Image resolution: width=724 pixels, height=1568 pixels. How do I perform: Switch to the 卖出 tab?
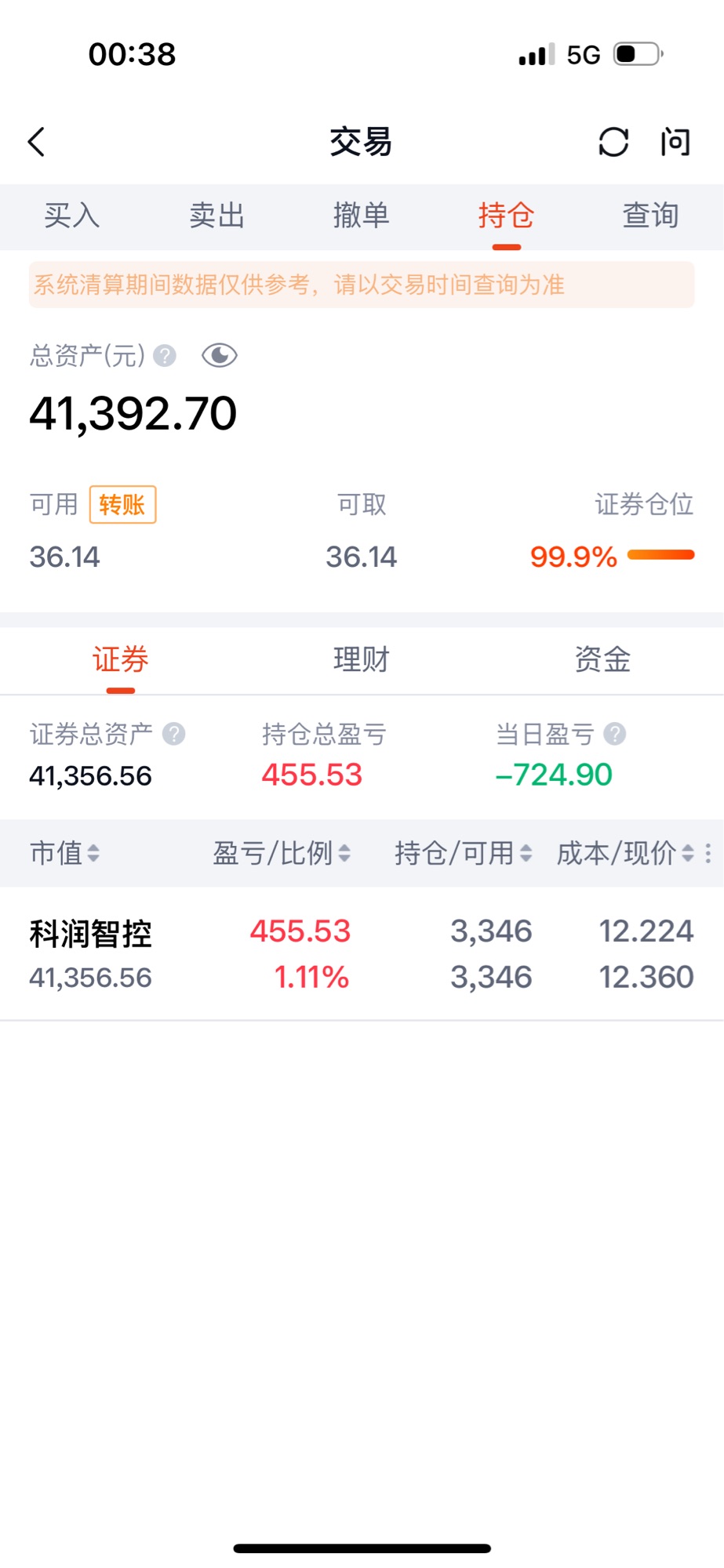216,215
